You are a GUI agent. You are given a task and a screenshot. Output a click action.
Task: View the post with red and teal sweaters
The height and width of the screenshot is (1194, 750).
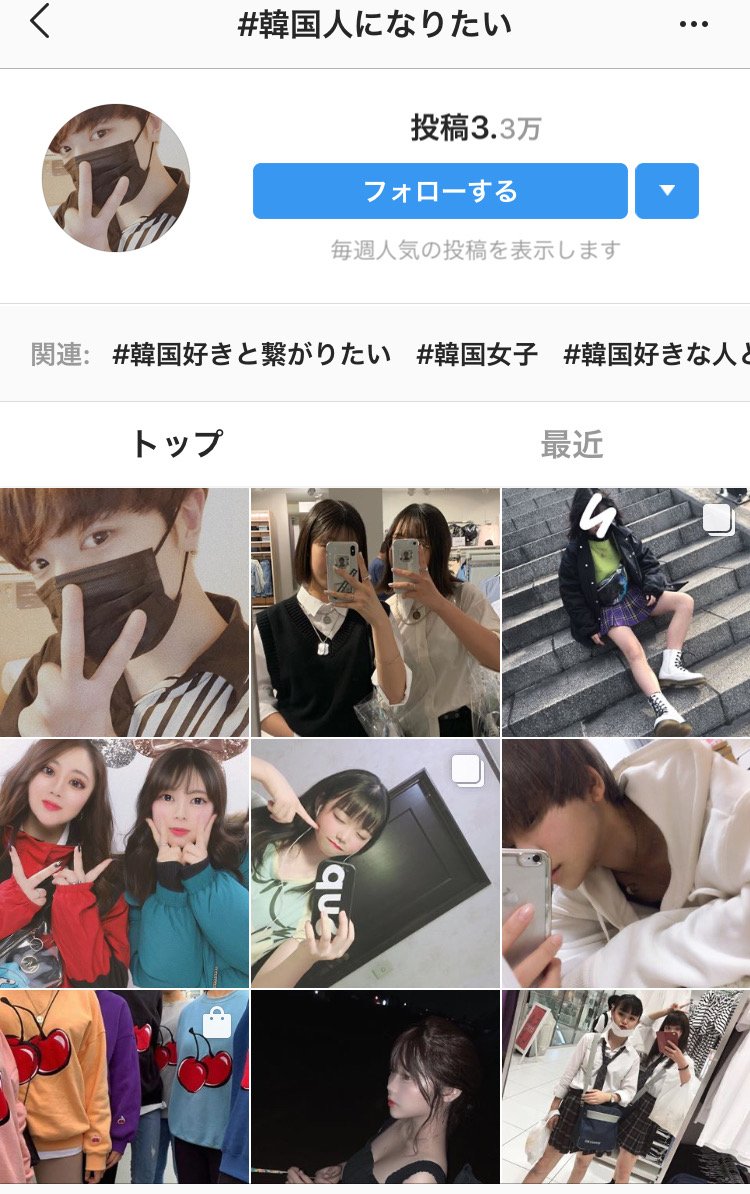(124, 863)
